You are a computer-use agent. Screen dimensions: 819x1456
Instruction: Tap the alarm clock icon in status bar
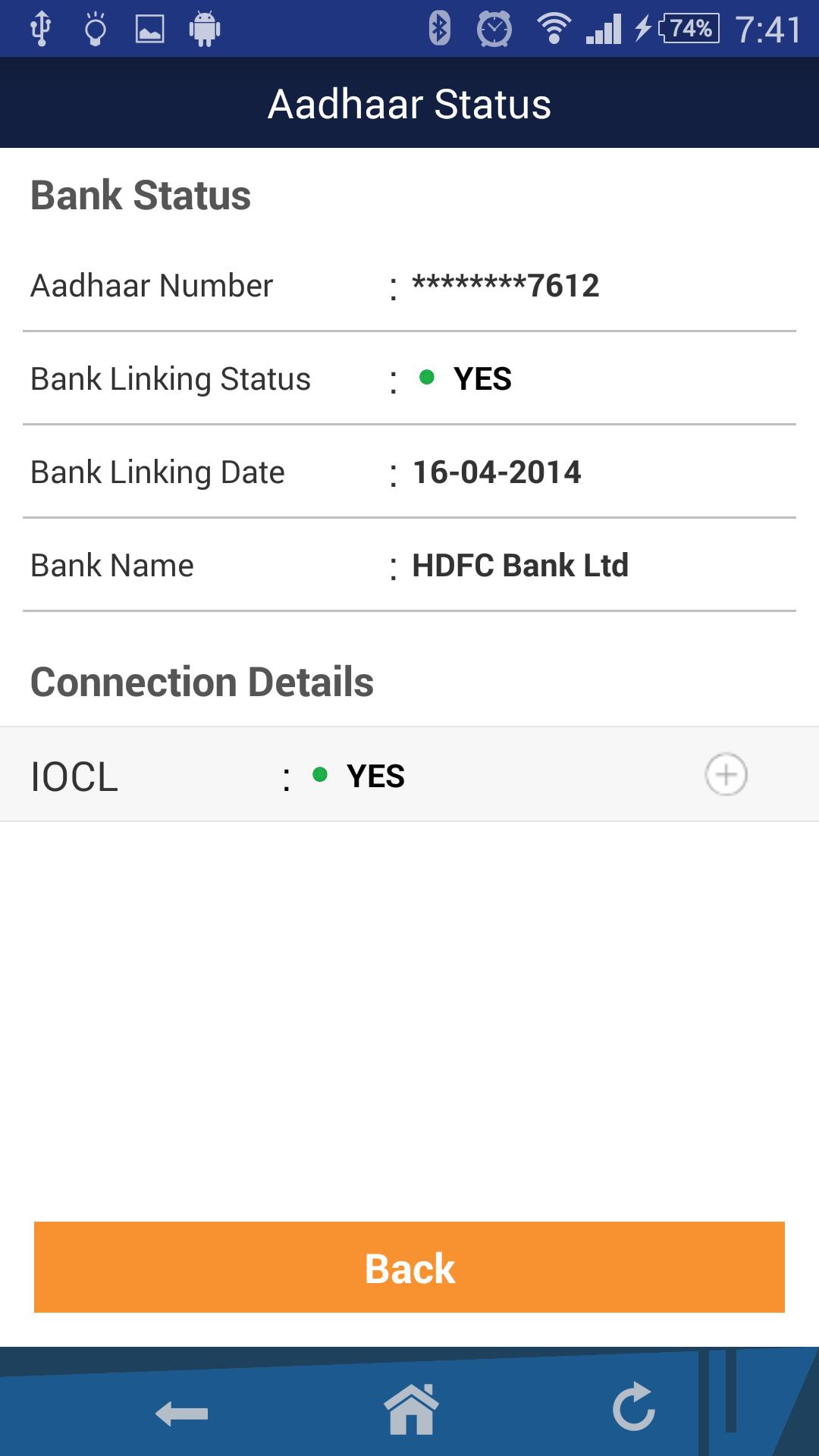(494, 29)
